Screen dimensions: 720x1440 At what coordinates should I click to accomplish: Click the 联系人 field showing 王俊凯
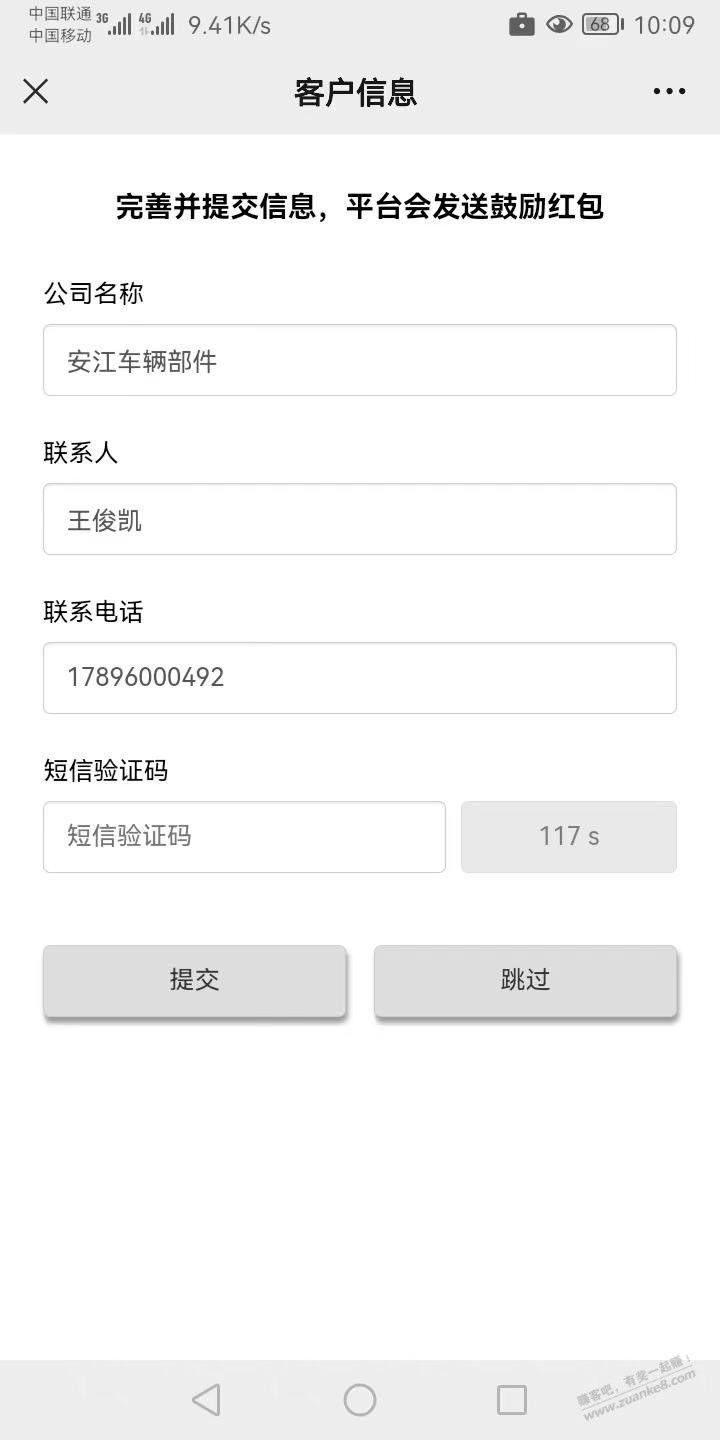click(x=360, y=518)
